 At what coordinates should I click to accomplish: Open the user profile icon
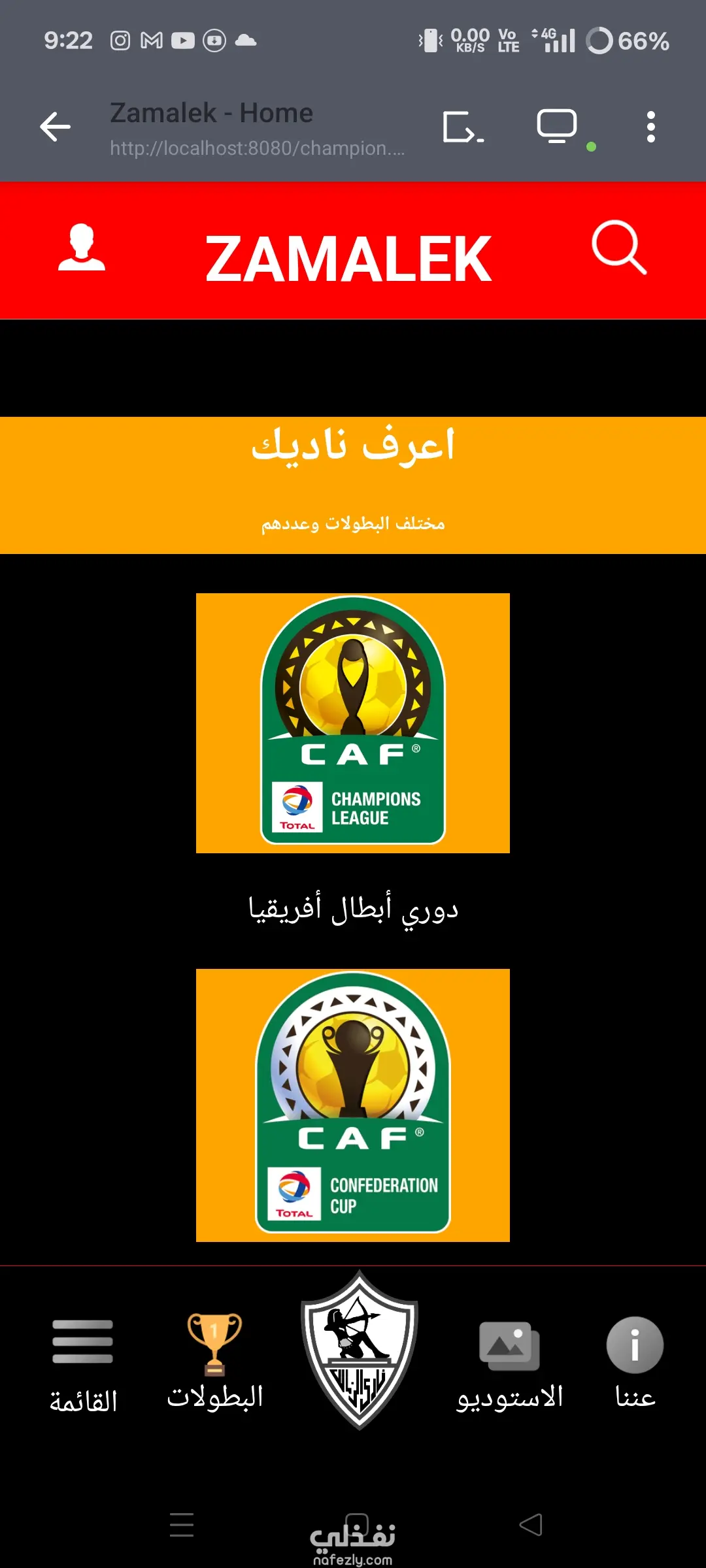coord(82,248)
